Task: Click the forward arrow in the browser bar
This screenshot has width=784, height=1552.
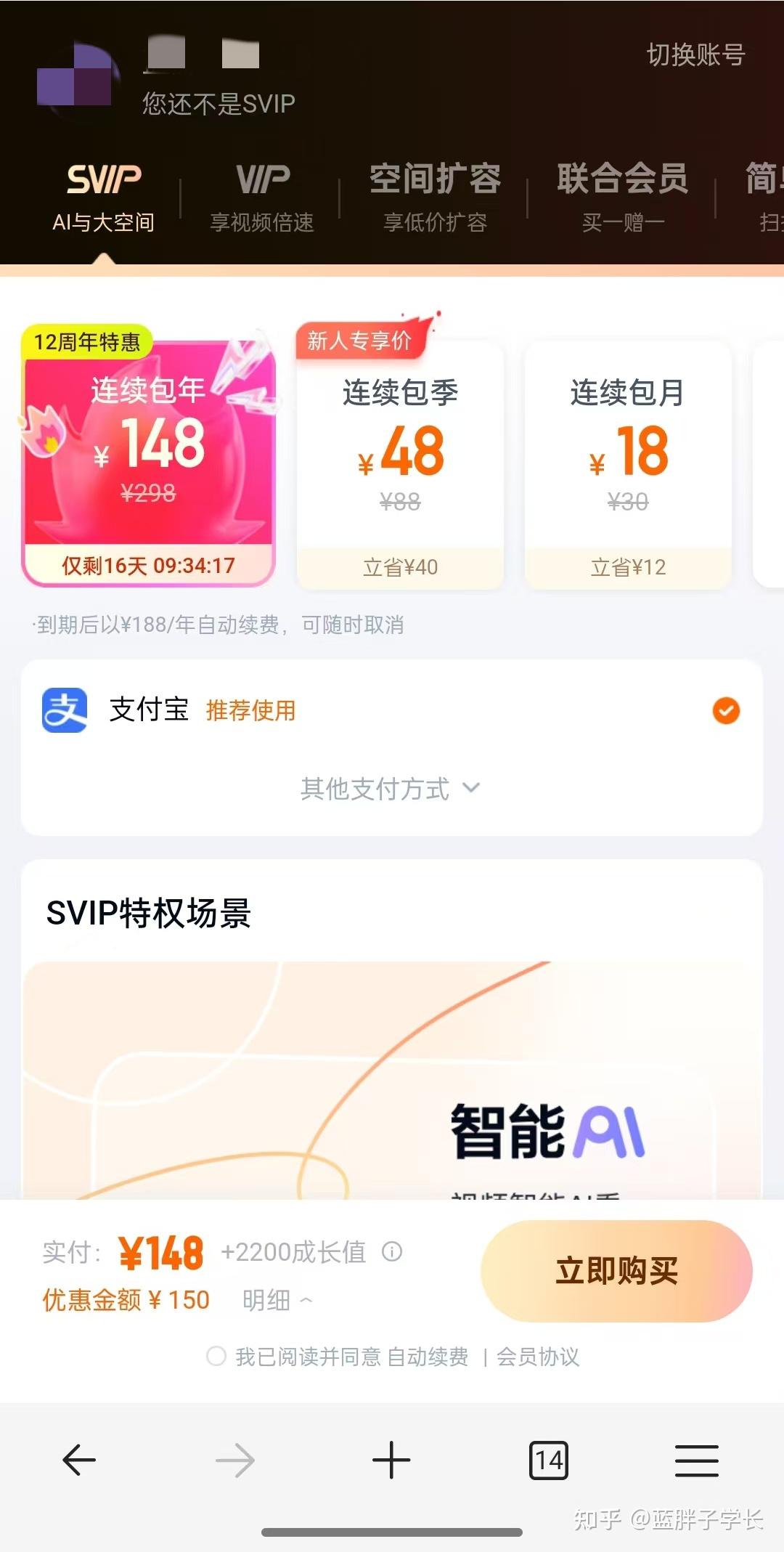Action: coord(236,1460)
